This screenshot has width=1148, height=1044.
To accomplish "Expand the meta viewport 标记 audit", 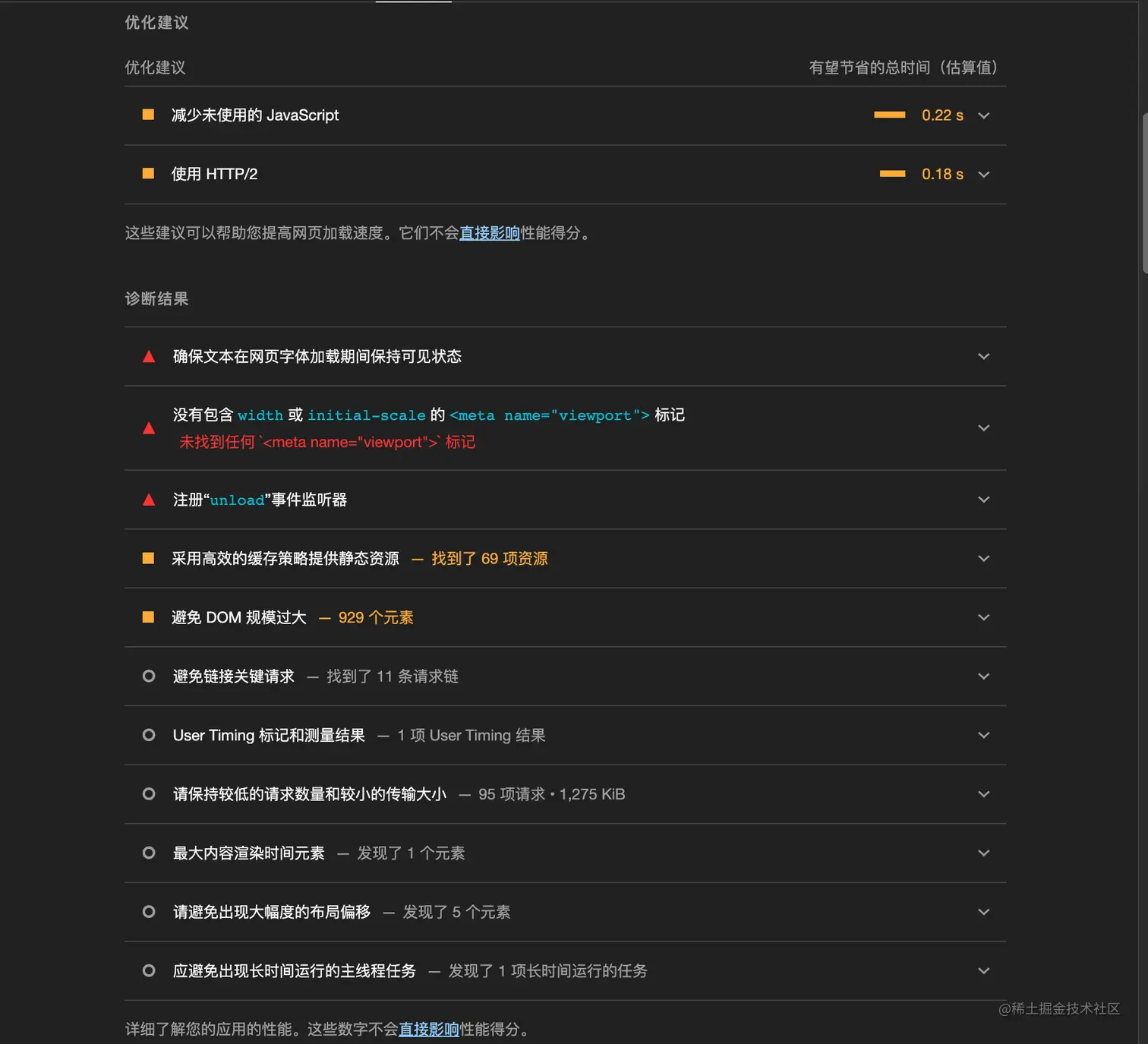I will [x=983, y=428].
